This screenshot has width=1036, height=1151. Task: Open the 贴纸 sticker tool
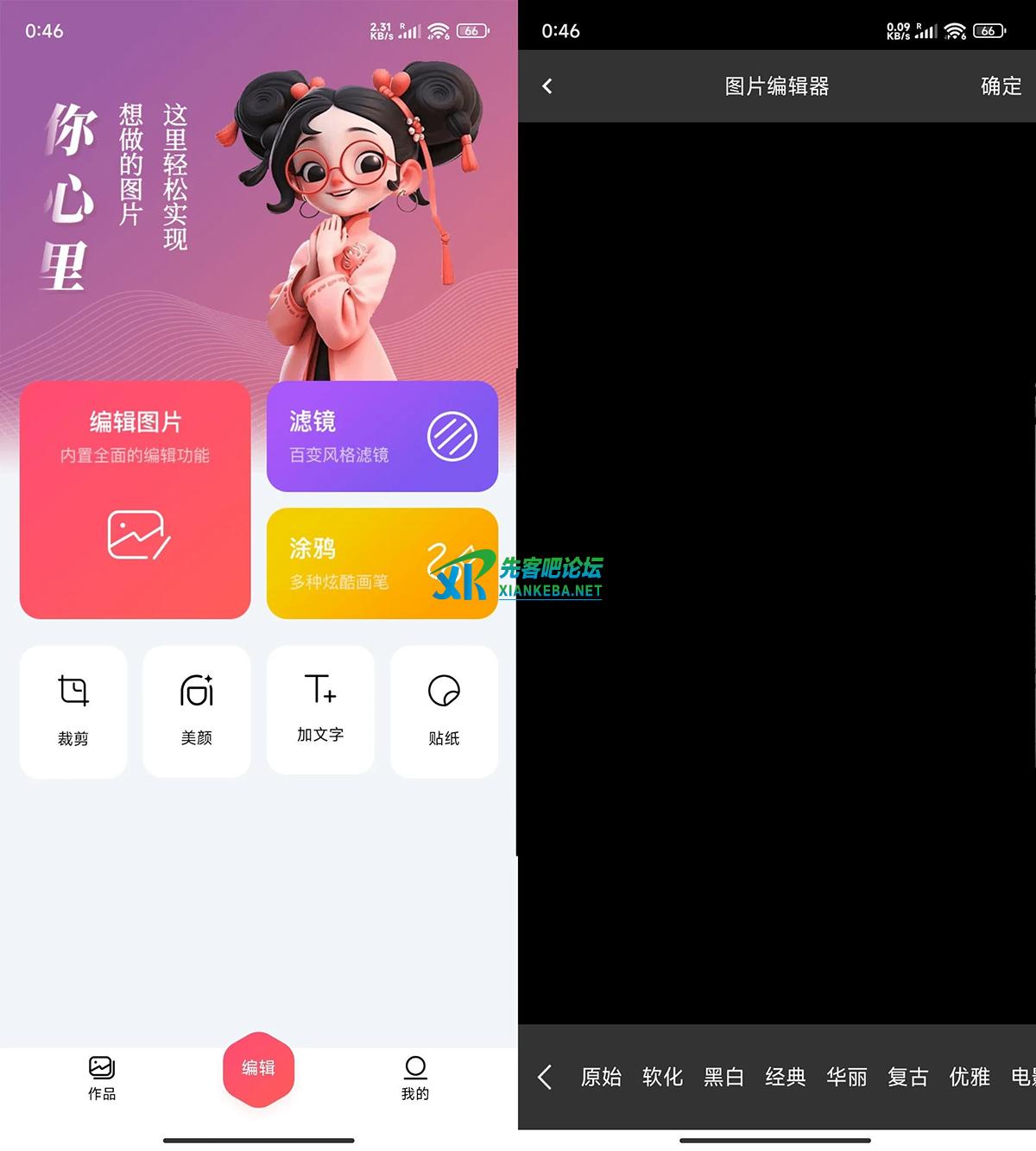point(444,711)
